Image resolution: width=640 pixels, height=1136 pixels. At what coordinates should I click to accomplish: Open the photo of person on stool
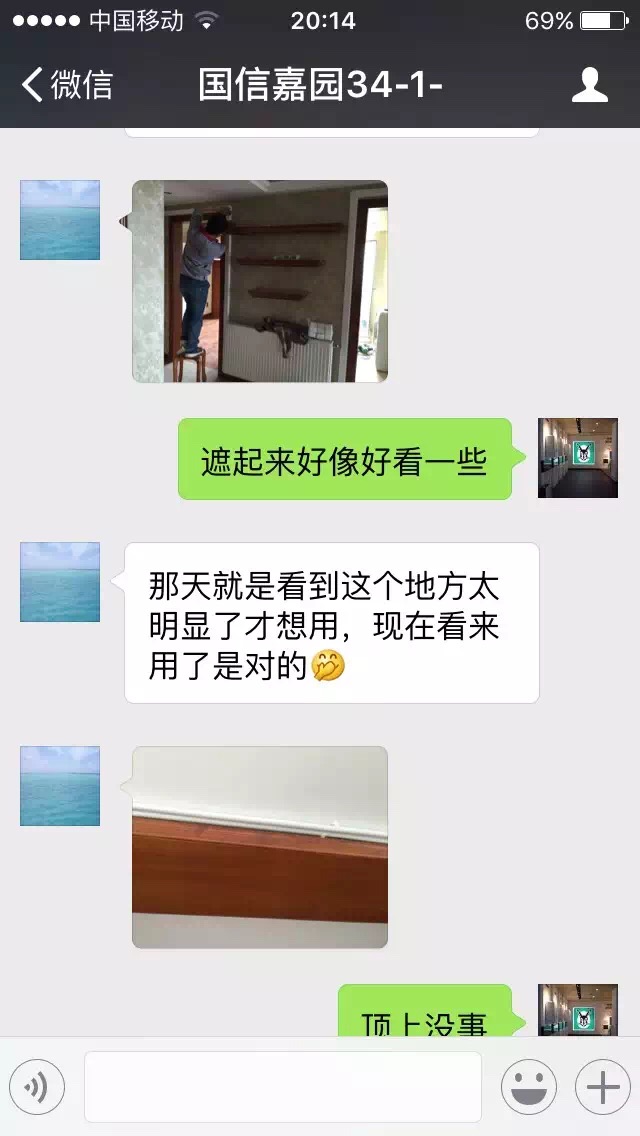[260, 281]
